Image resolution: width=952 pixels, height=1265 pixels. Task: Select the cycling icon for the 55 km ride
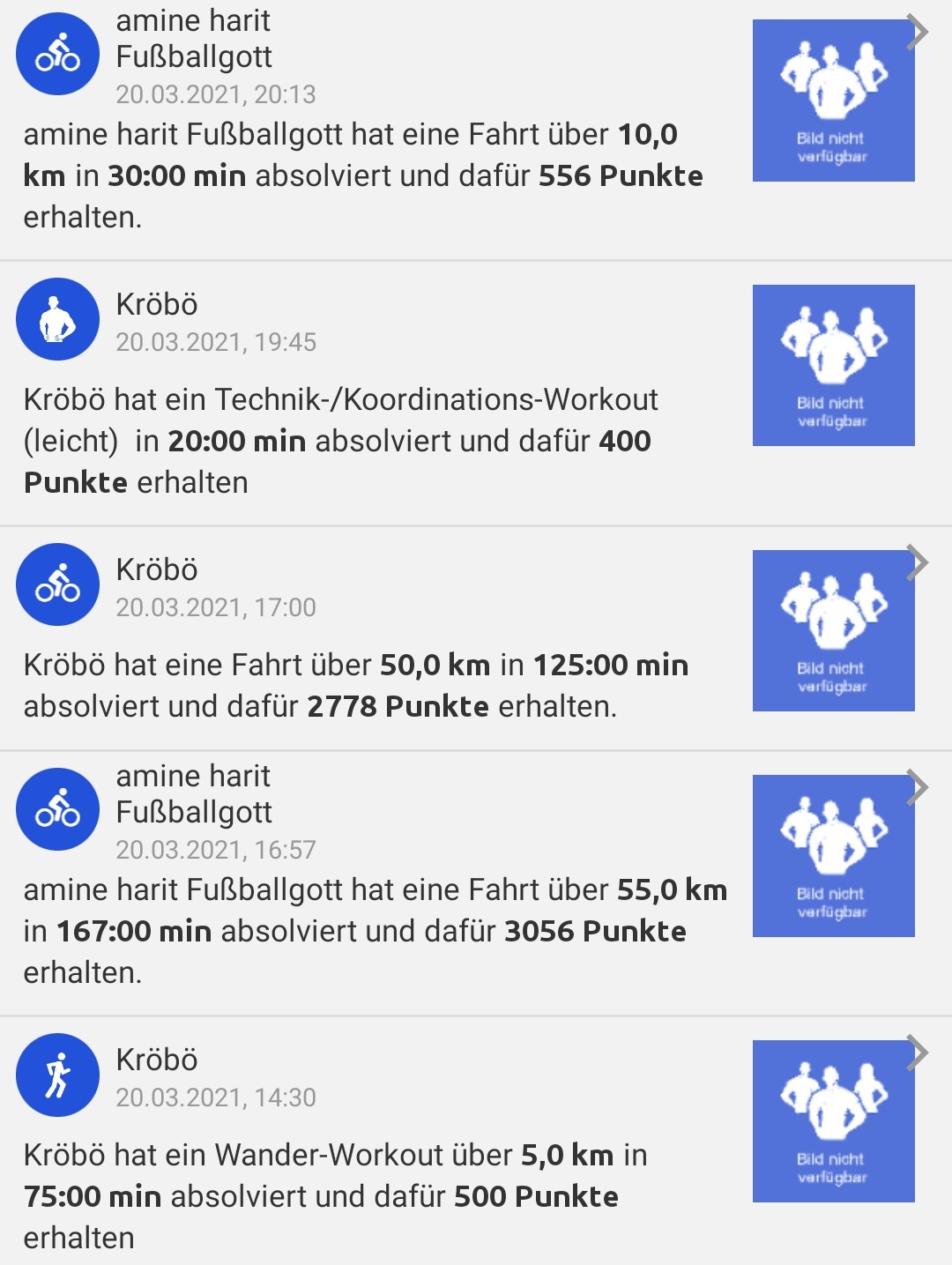pos(56,808)
